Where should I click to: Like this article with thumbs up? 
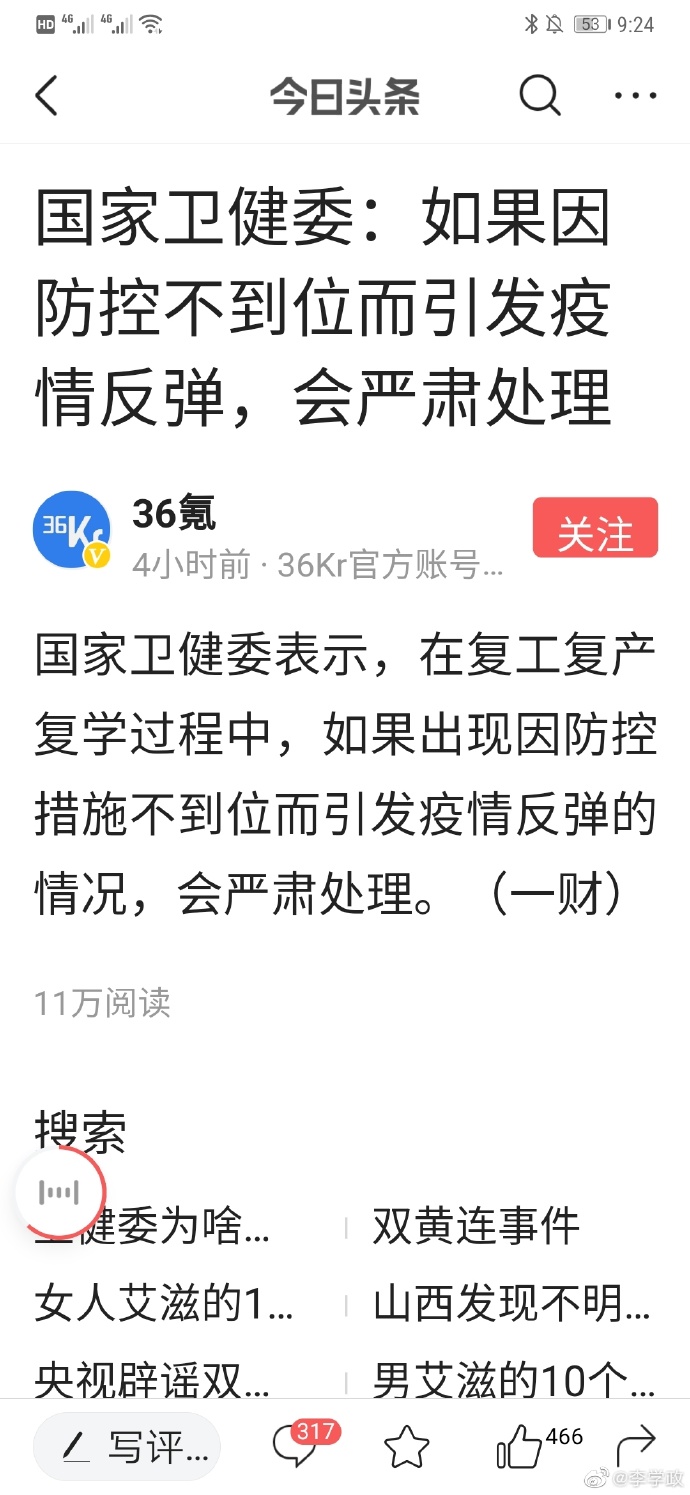tap(520, 1446)
